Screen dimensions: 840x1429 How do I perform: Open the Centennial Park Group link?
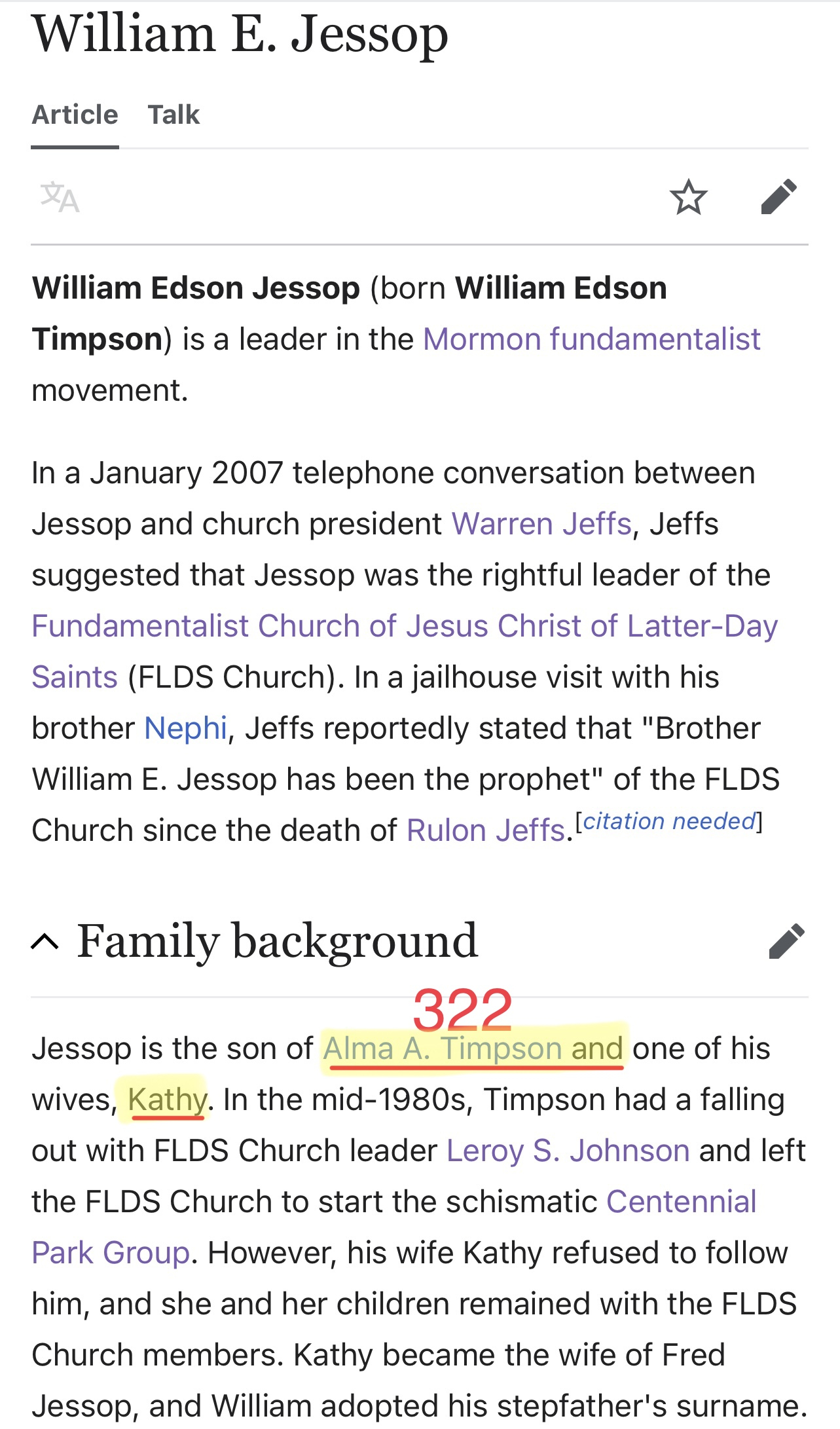coord(681,1202)
